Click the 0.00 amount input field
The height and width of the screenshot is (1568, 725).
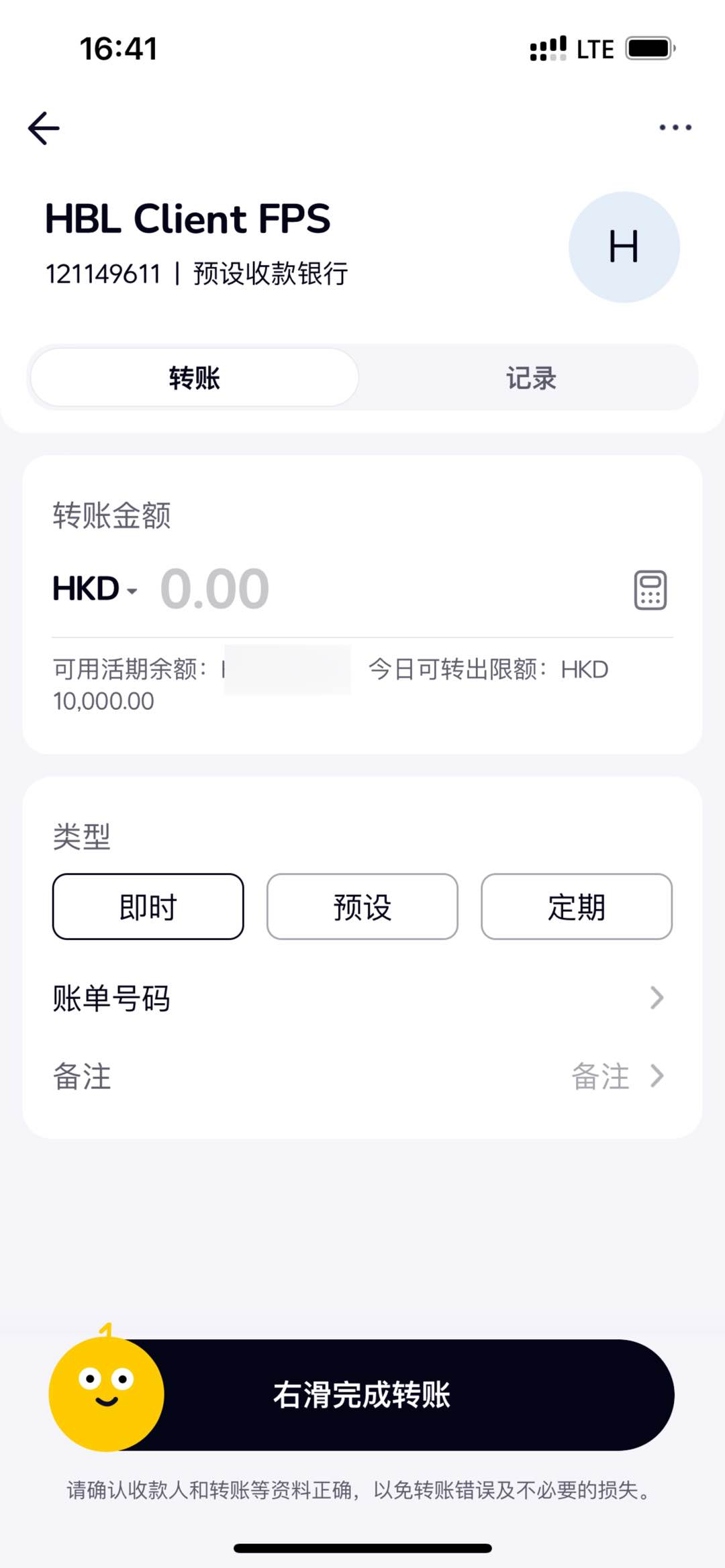pos(215,588)
